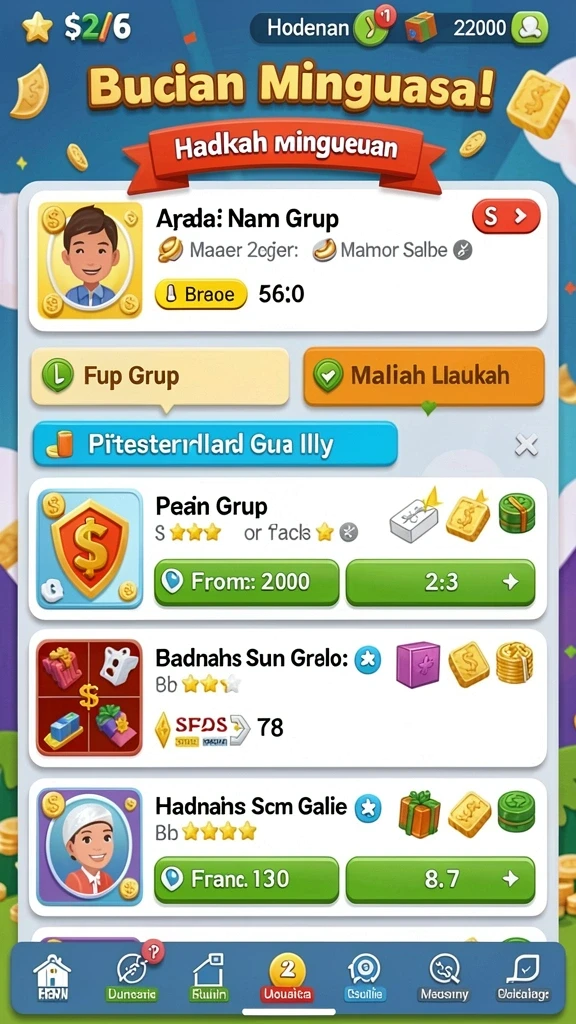Tap the green 8.7 button
Image resolution: width=576 pixels, height=1024 pixels.
[x=440, y=879]
